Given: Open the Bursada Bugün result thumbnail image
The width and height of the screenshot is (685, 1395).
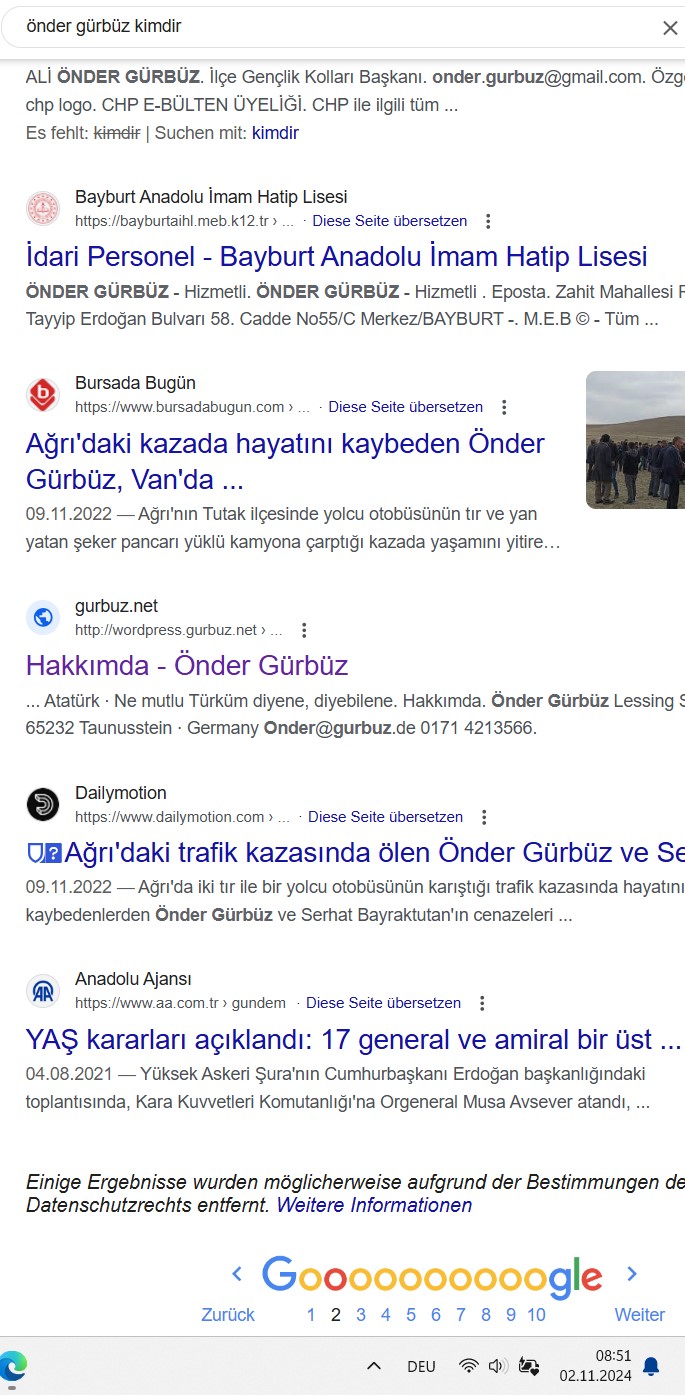Looking at the screenshot, I should pyautogui.click(x=635, y=440).
